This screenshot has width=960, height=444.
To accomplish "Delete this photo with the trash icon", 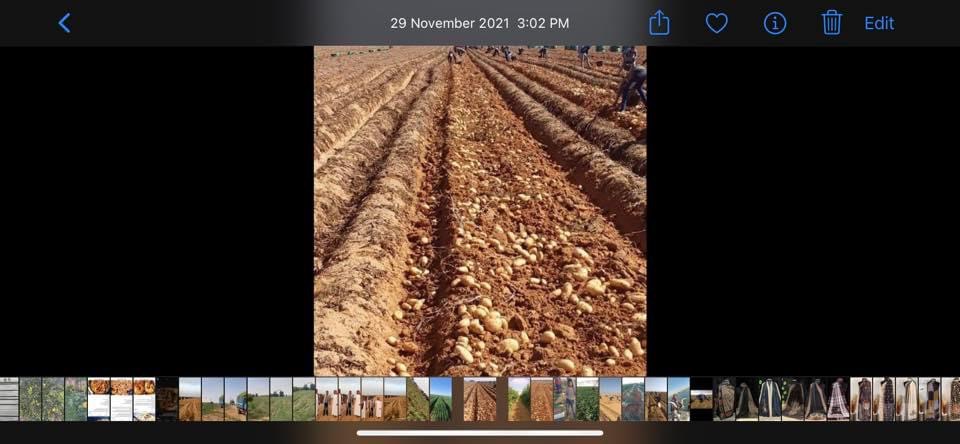I will click(832, 23).
